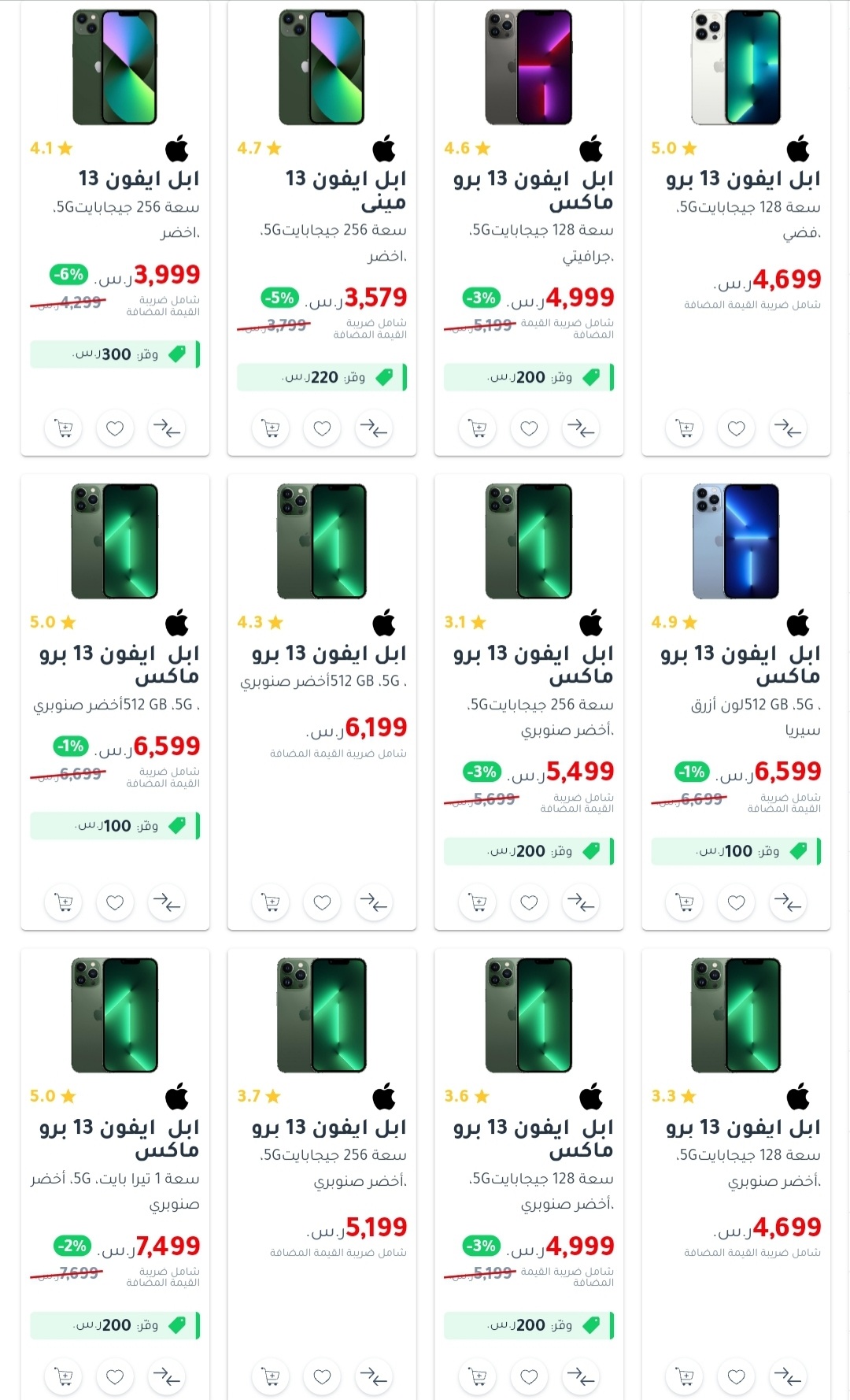Add the alpine green iPhone 13 Pro 128GB to cart
Viewport: 850px width, 1400px height.
tap(685, 1377)
